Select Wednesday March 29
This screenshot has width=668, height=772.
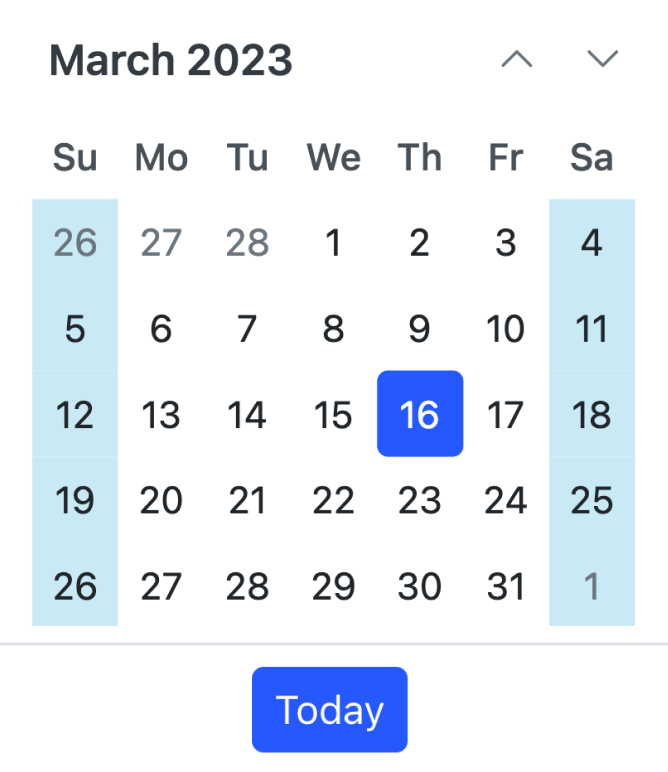333,586
